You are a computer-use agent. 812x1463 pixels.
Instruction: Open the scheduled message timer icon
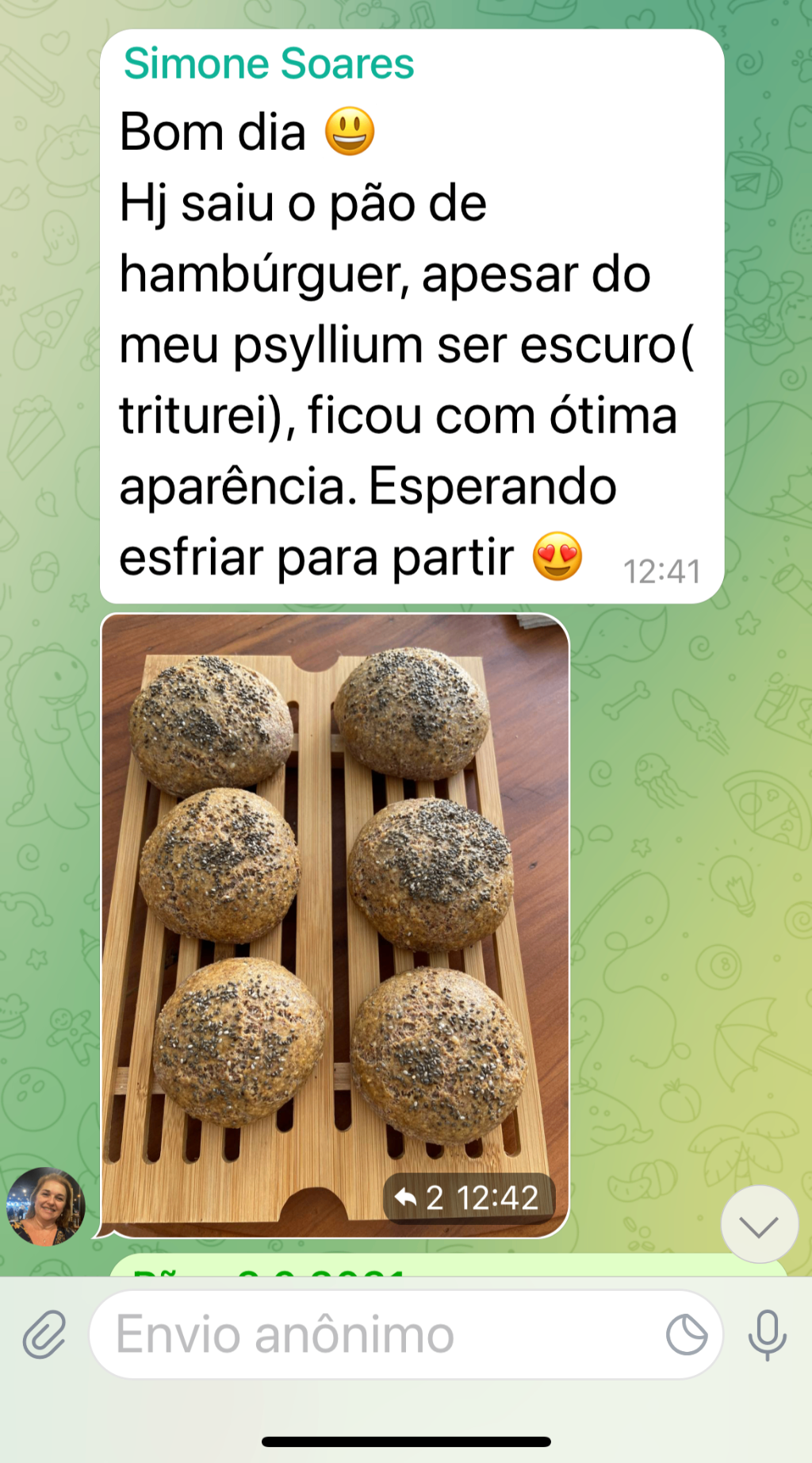686,1335
